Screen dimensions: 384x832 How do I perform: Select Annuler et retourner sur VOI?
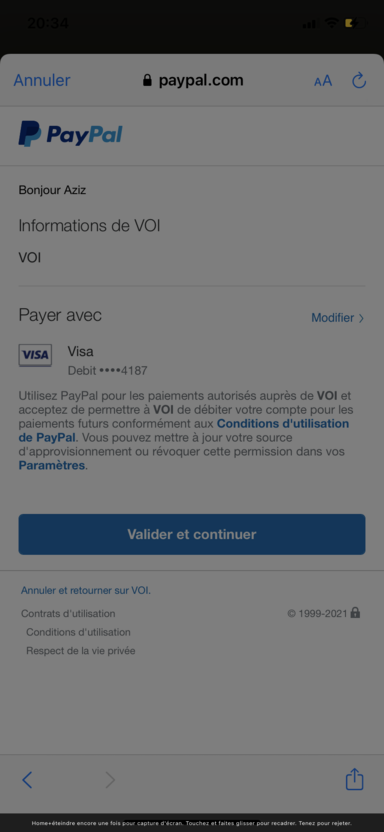coord(86,590)
